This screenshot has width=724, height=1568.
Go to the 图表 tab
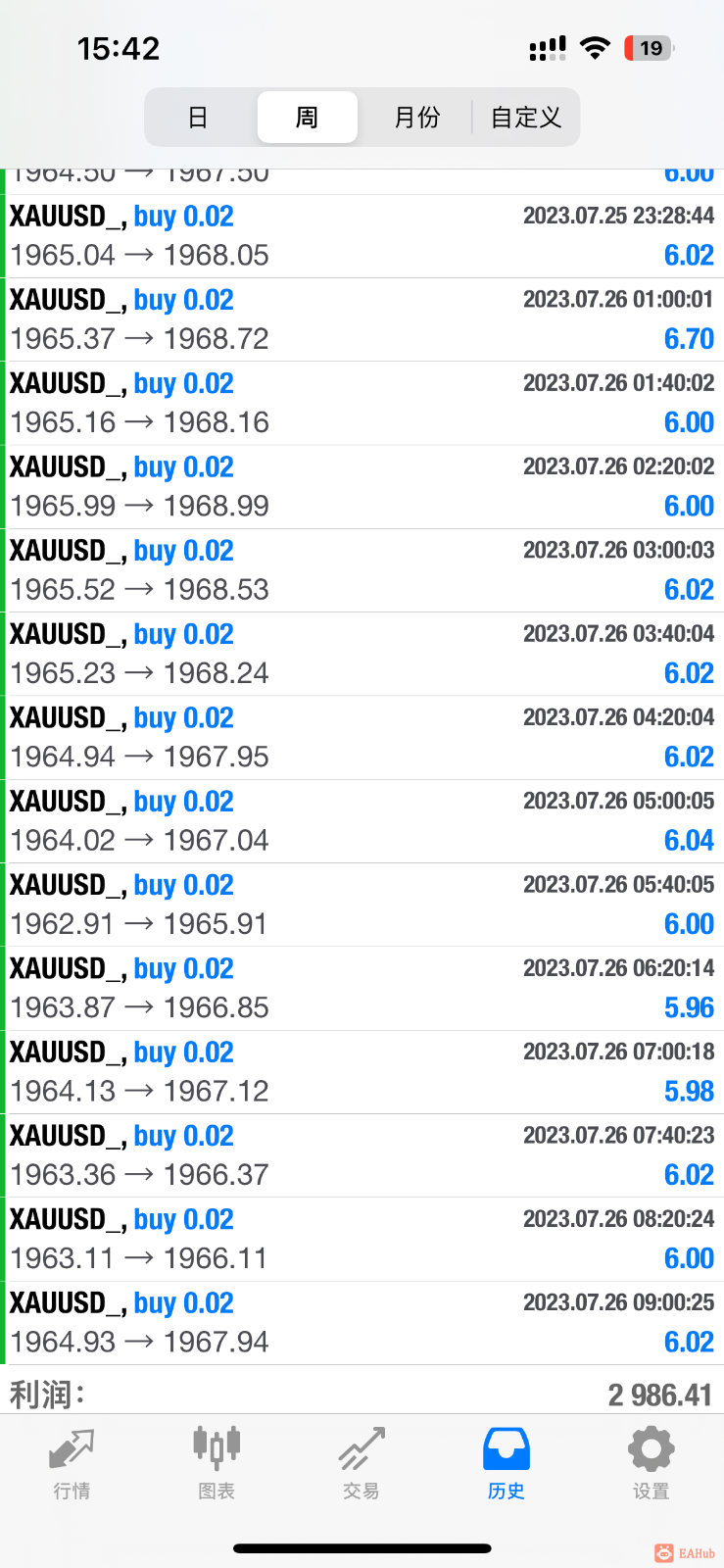coord(217,1463)
